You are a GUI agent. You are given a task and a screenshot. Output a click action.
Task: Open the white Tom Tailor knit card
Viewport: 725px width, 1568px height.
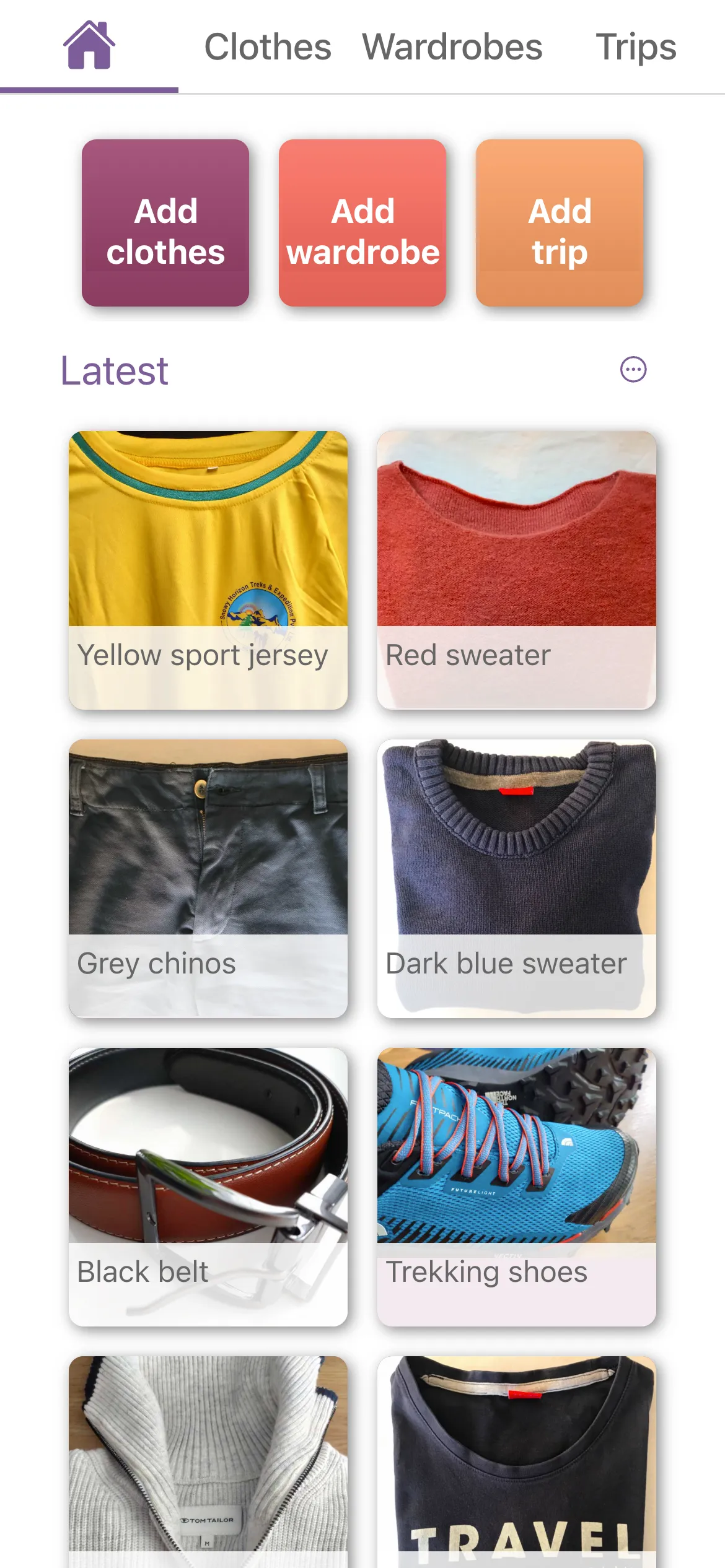click(208, 1461)
